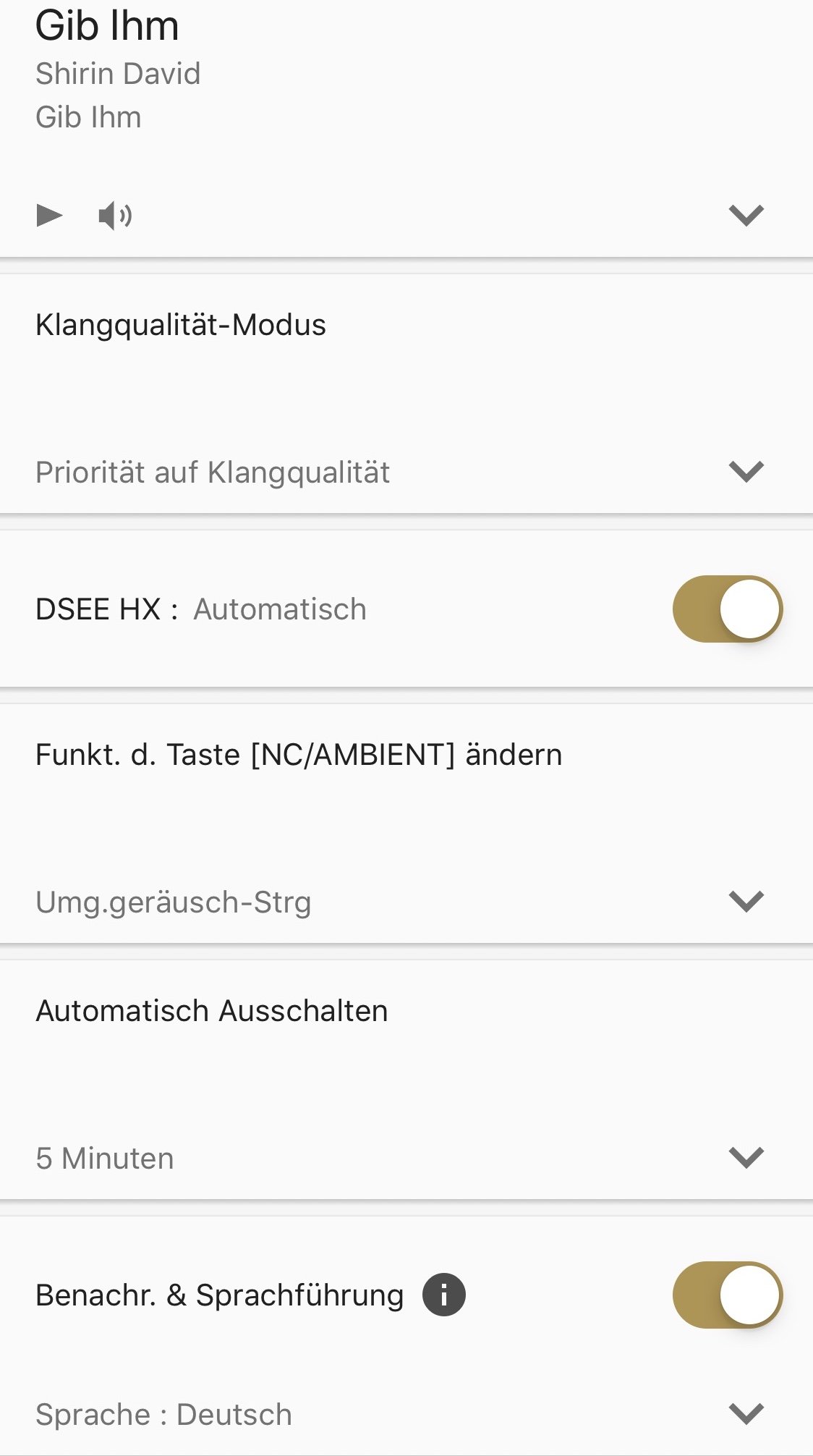Tap the volume speaker icon
This screenshot has width=813, height=1456.
click(x=115, y=216)
